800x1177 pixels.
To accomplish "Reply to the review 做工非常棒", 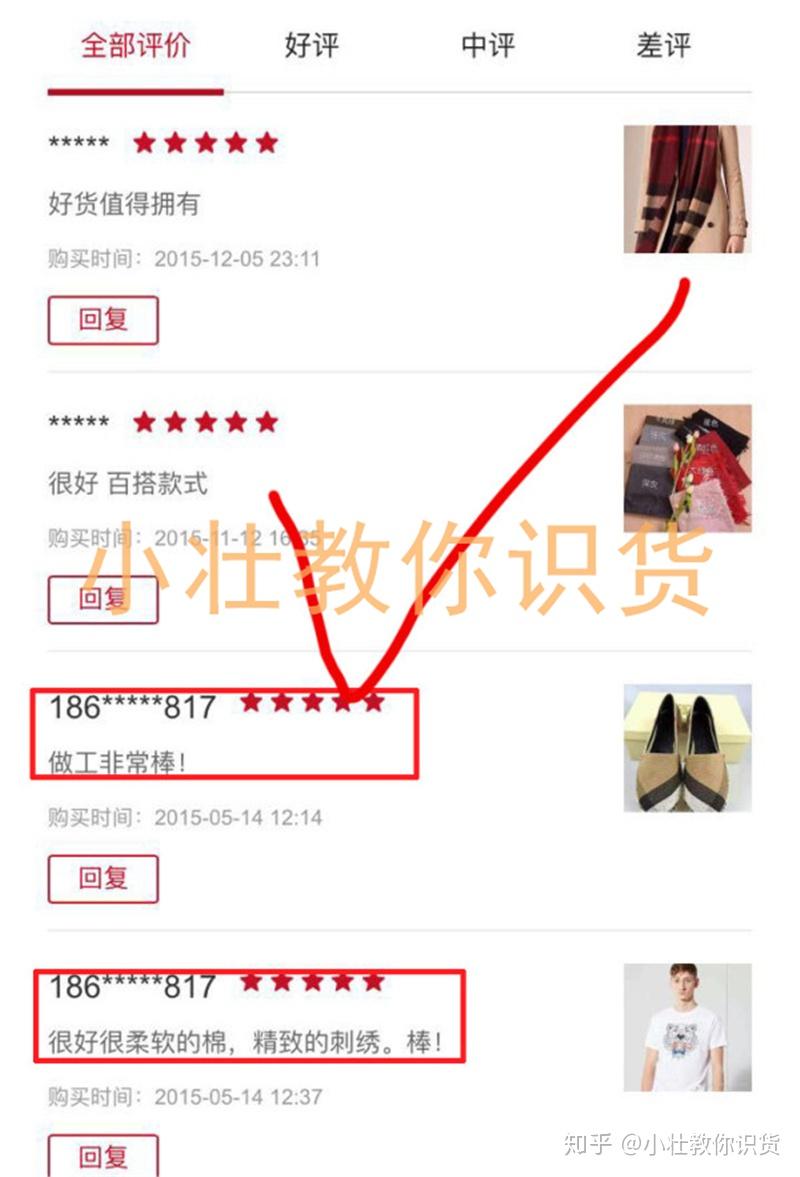I will point(103,878).
